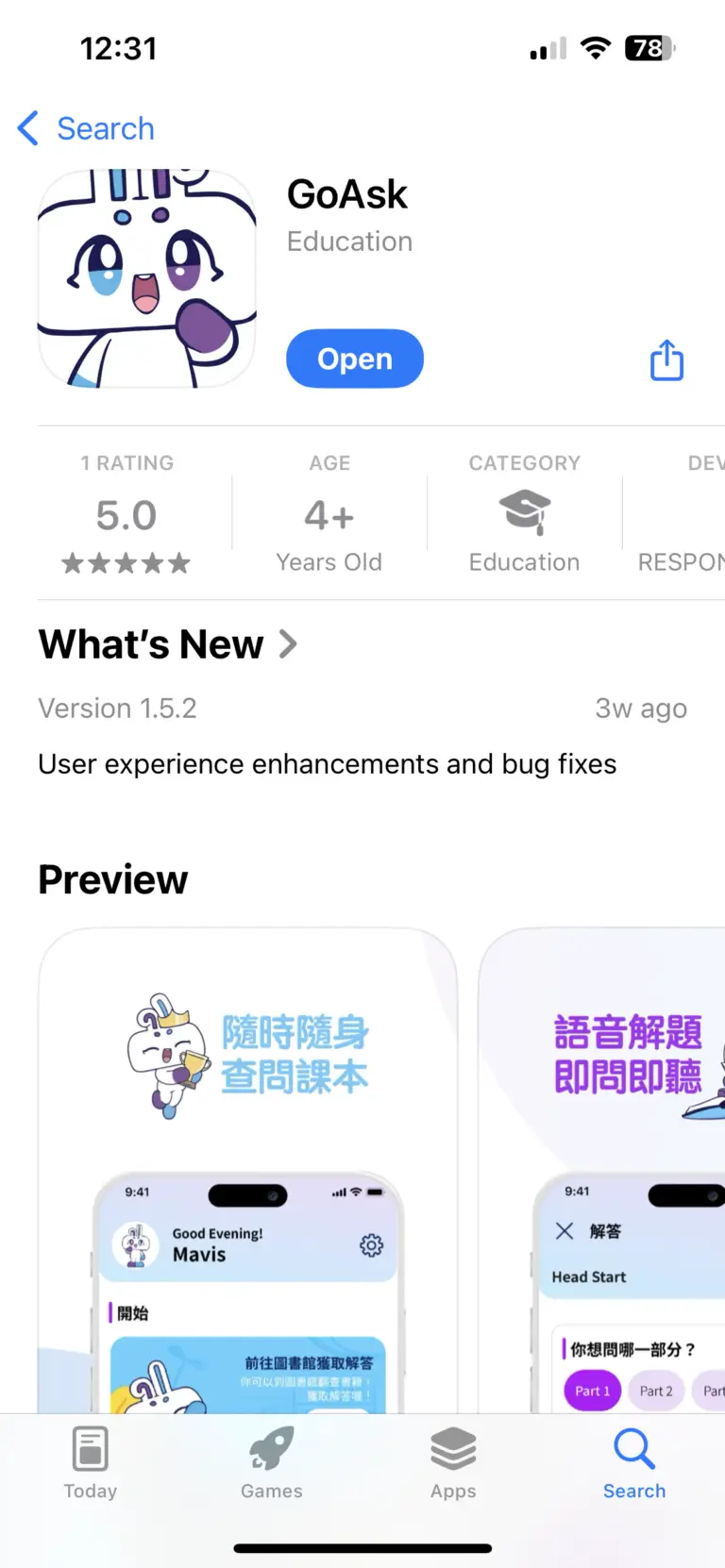Expand the What's New section
The width and height of the screenshot is (725, 1568).
[x=168, y=644]
